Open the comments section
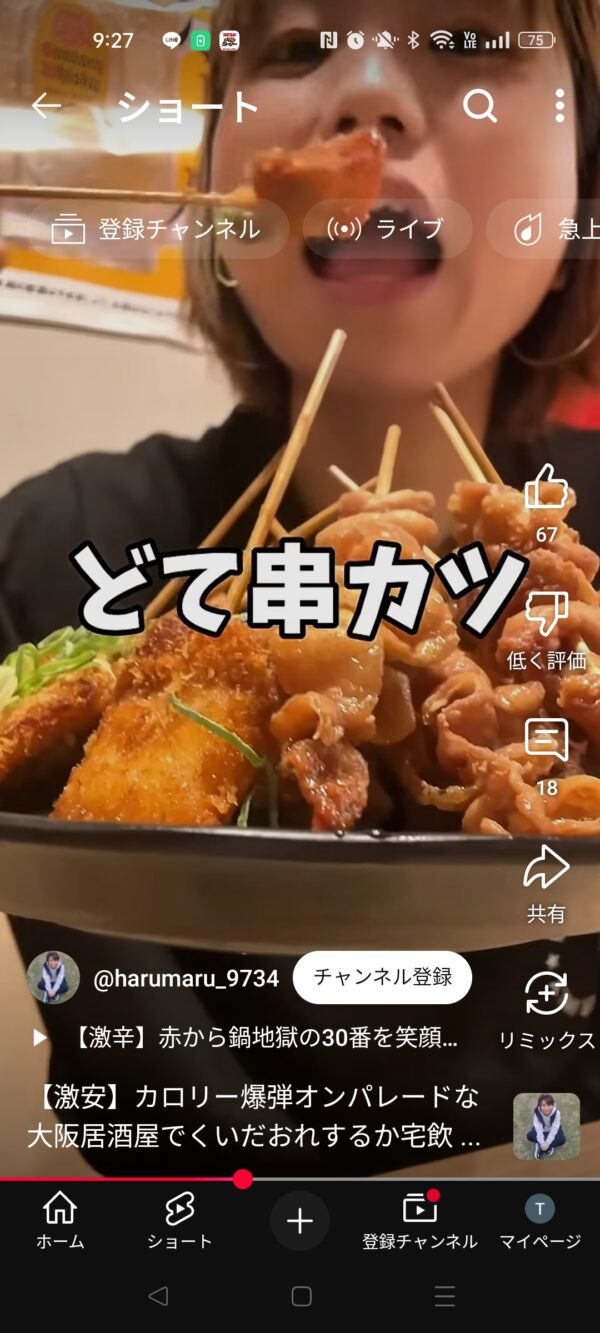 546,742
